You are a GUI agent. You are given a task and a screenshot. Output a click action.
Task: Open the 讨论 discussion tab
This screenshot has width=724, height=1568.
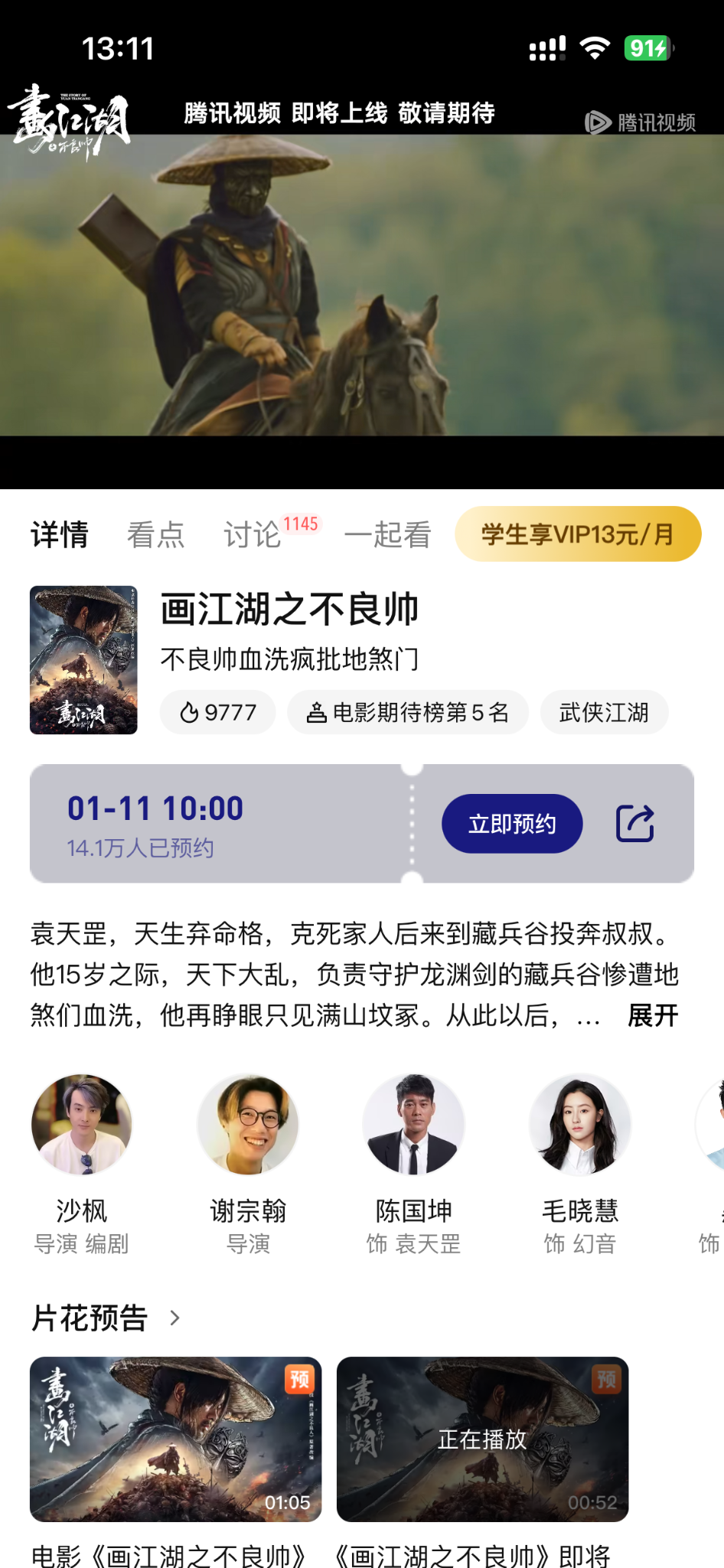click(x=253, y=534)
